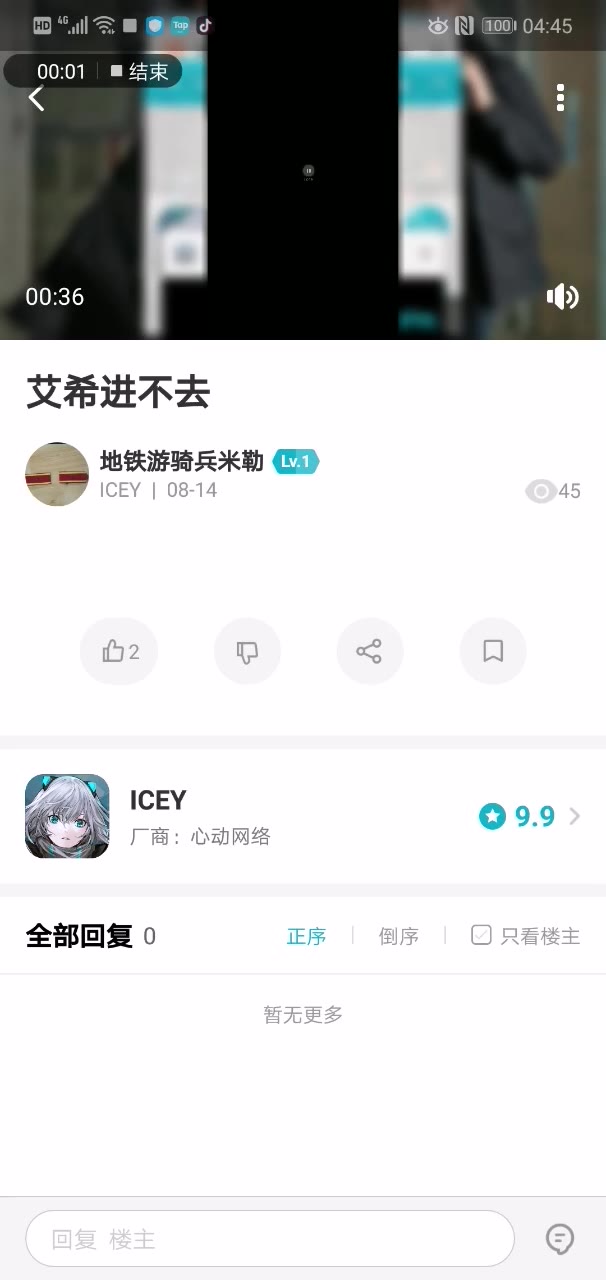Sort replies by 倒序

pos(398,936)
